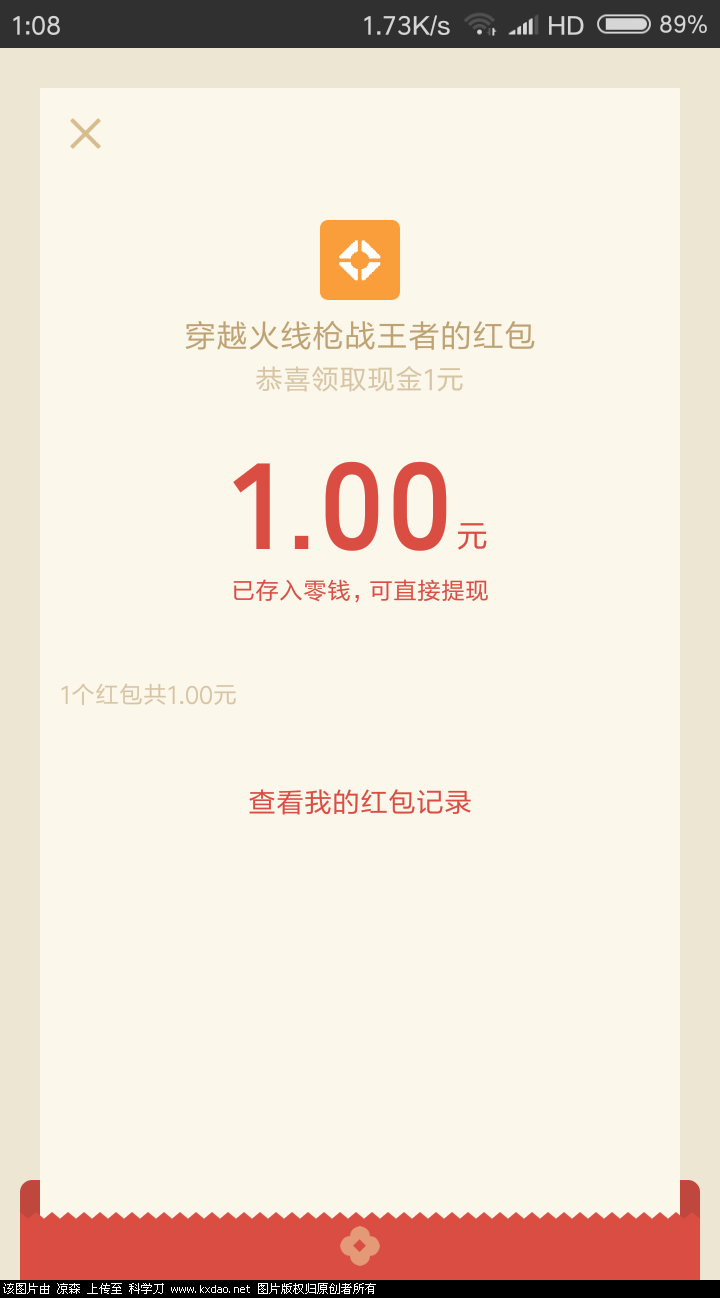The height and width of the screenshot is (1298, 720).
Task: Tap the cellular signal bars icon
Action: point(523,25)
